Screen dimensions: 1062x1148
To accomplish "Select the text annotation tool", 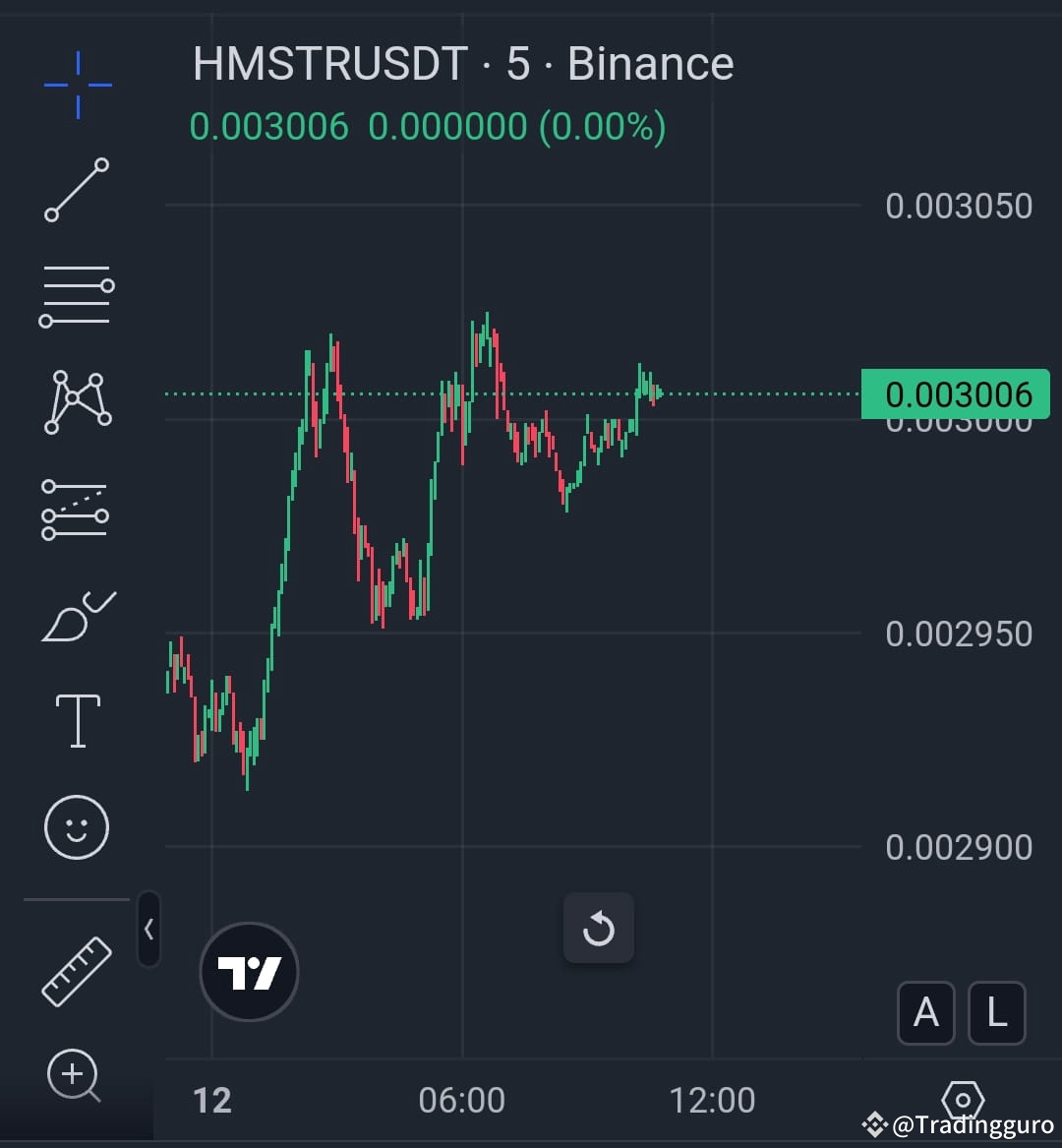I will [76, 719].
